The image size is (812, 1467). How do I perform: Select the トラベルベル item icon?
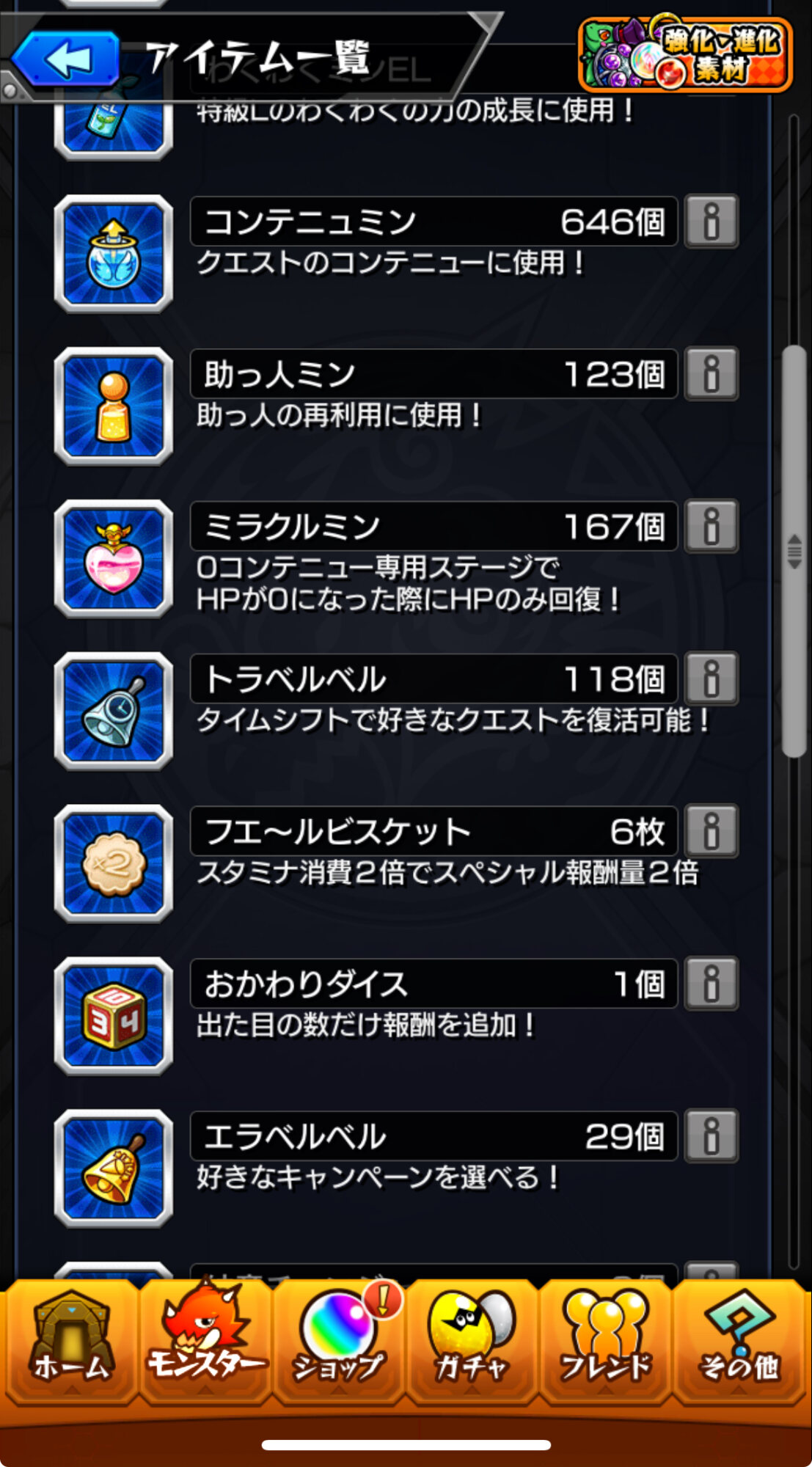[x=114, y=711]
